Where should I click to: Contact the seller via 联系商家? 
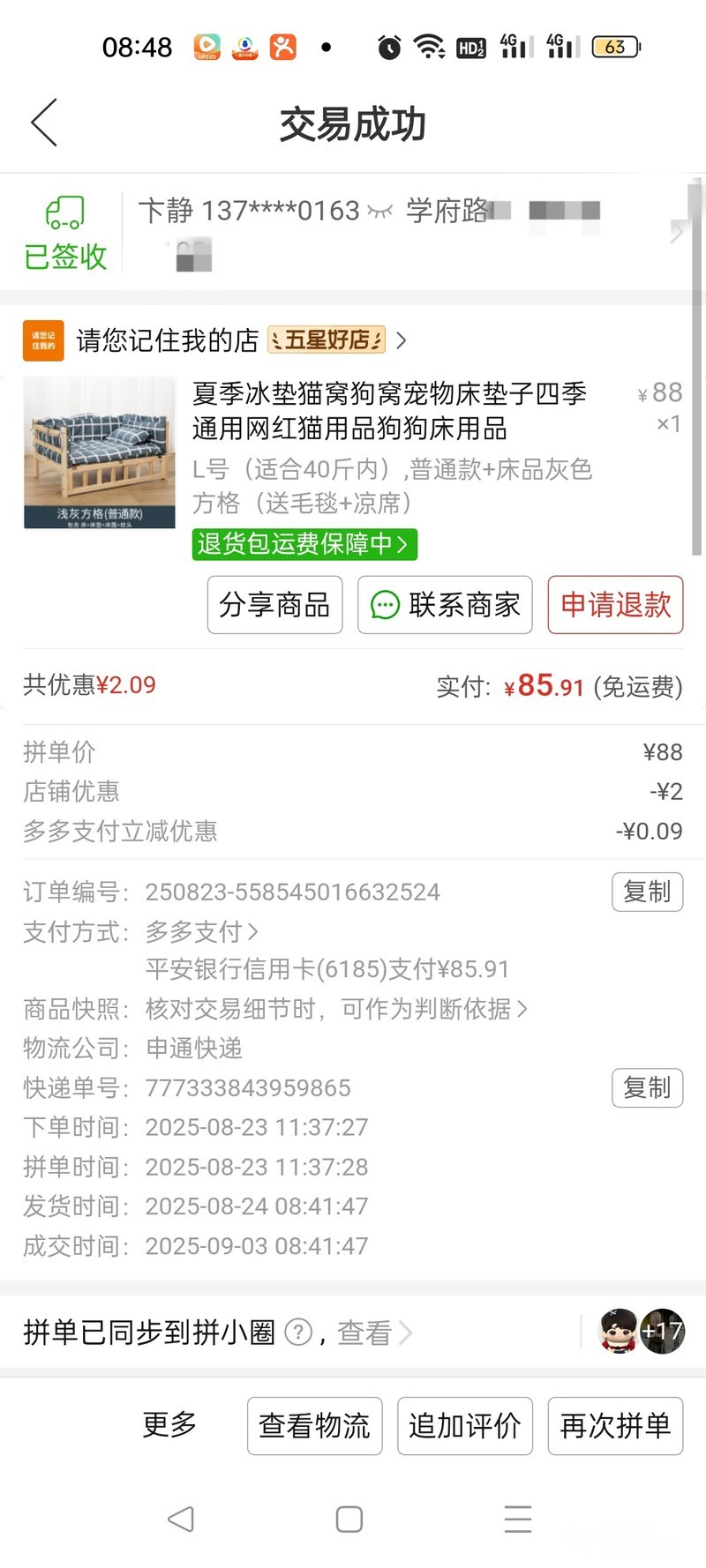click(445, 605)
